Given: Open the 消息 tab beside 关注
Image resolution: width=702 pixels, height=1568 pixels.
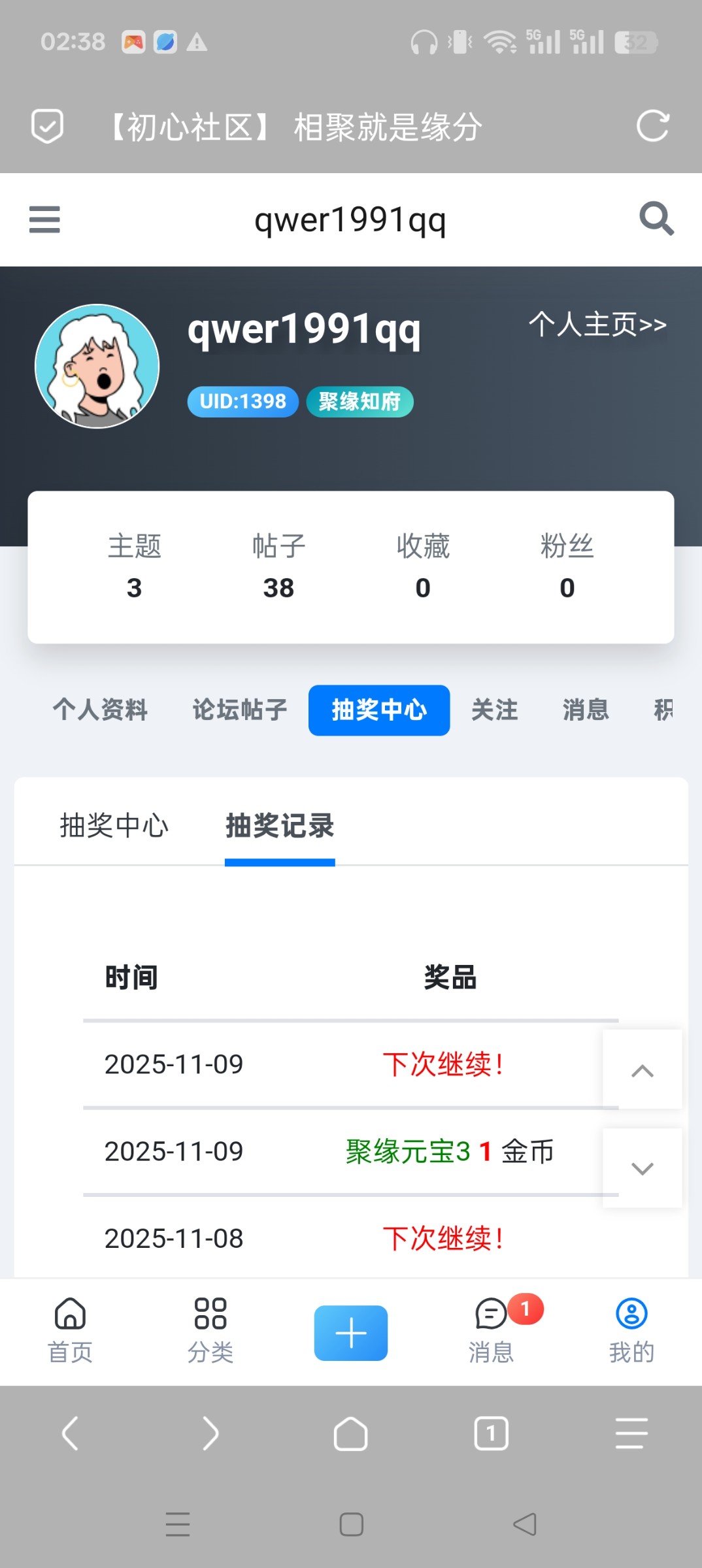Looking at the screenshot, I should [586, 710].
